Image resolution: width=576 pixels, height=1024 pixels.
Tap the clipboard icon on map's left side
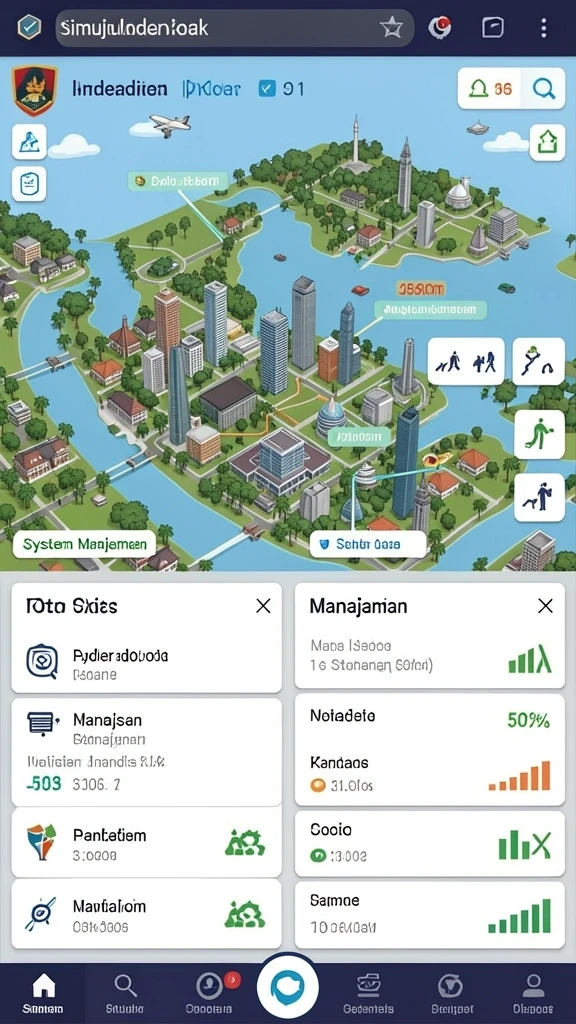29,184
